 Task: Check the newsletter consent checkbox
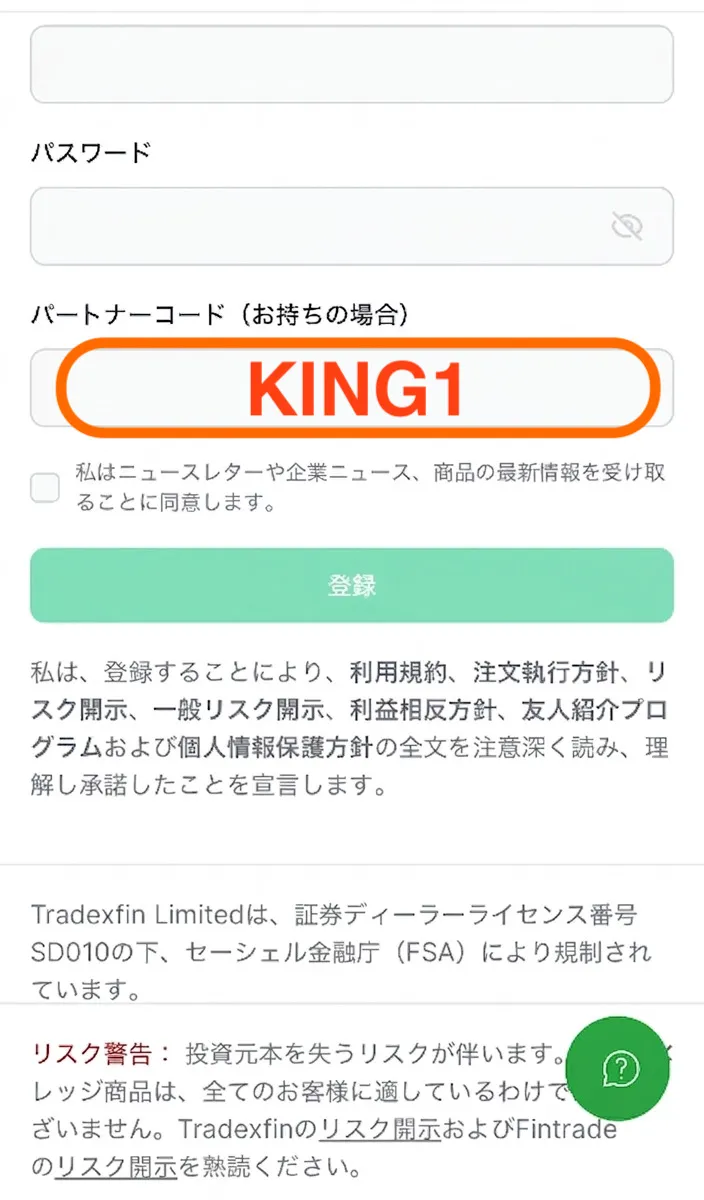(x=45, y=487)
